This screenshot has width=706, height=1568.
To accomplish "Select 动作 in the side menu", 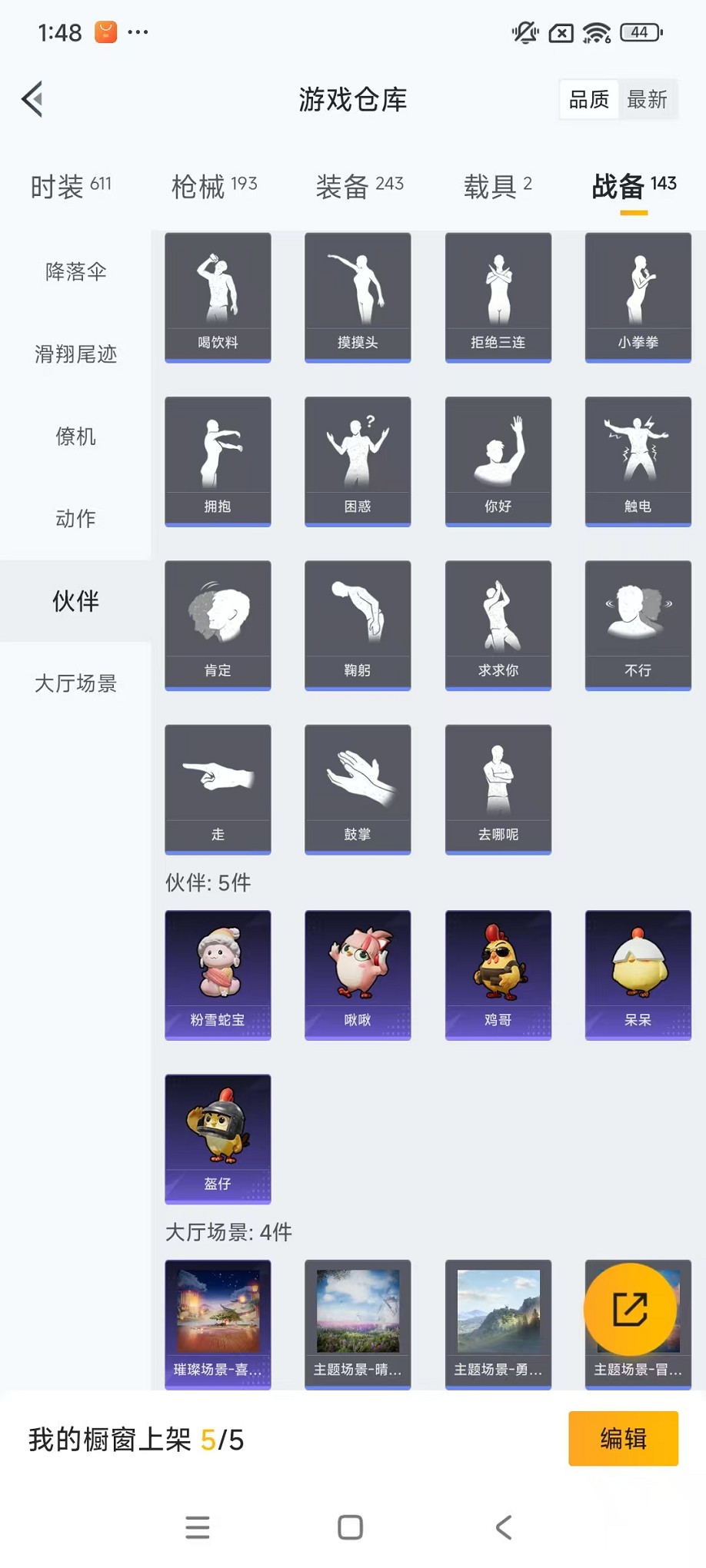I will tap(75, 518).
